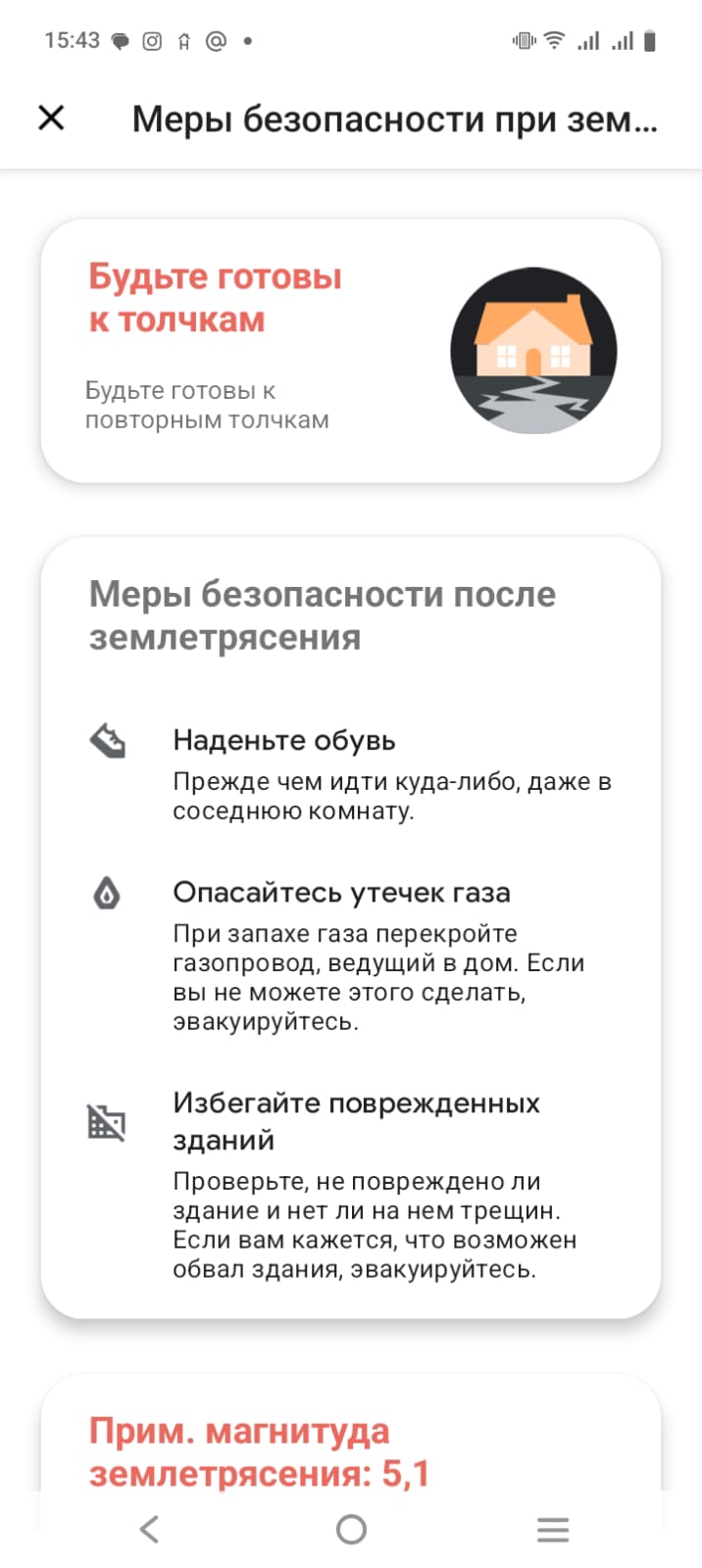Open the recent apps overview

(x=553, y=1529)
